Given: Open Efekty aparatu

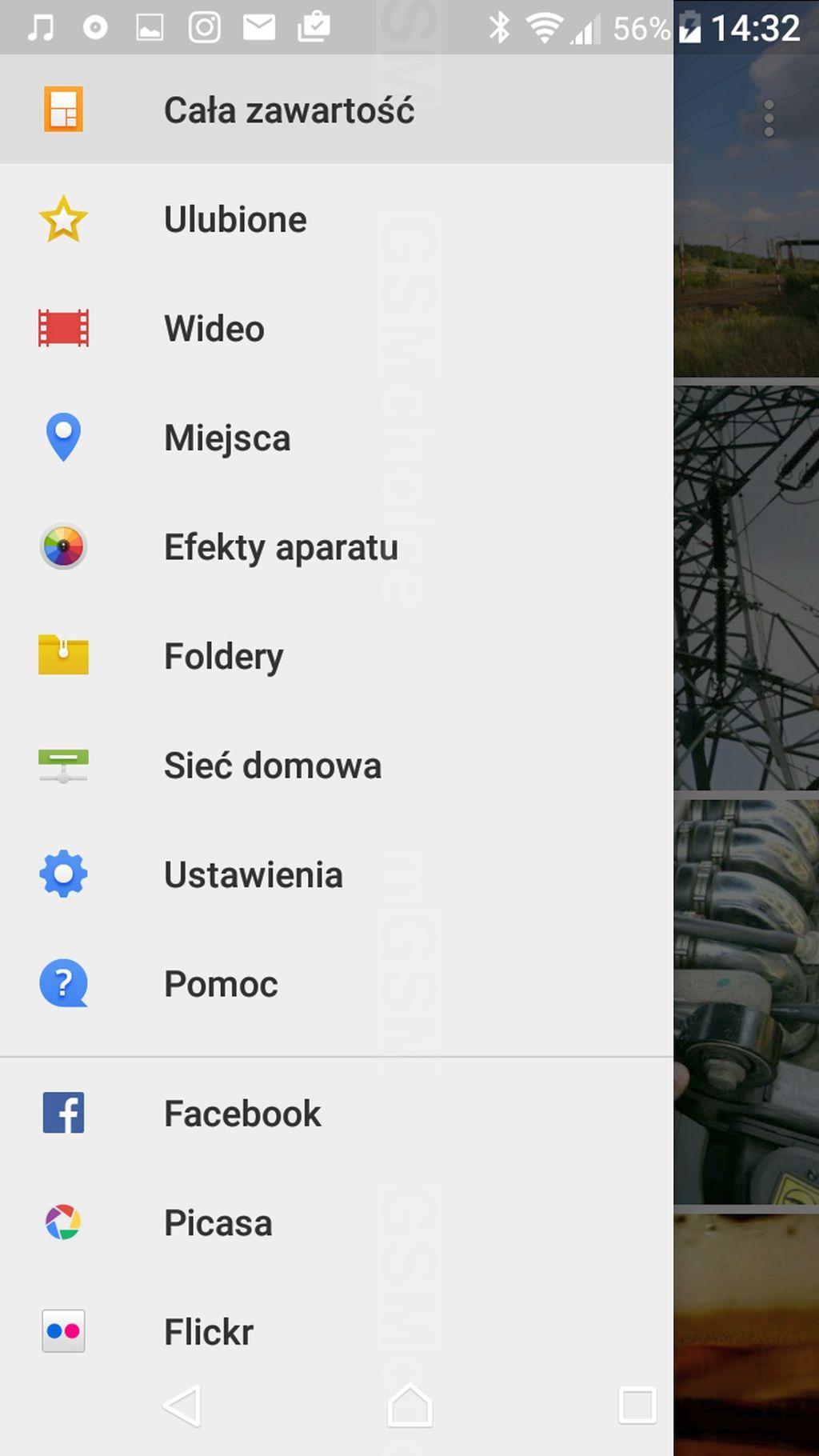Looking at the screenshot, I should pyautogui.click(x=336, y=546).
